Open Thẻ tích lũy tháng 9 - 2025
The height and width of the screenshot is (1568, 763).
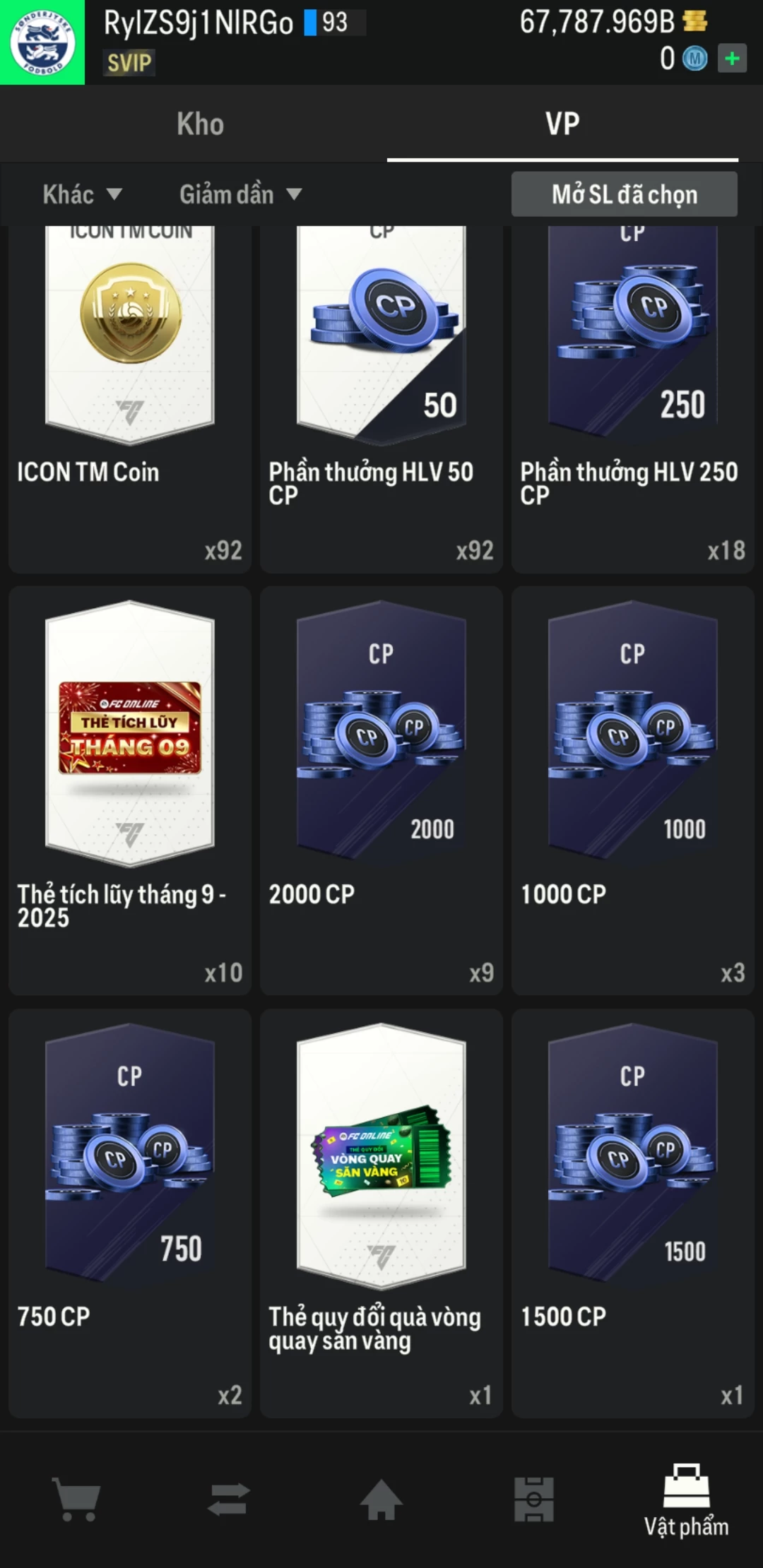[130, 790]
